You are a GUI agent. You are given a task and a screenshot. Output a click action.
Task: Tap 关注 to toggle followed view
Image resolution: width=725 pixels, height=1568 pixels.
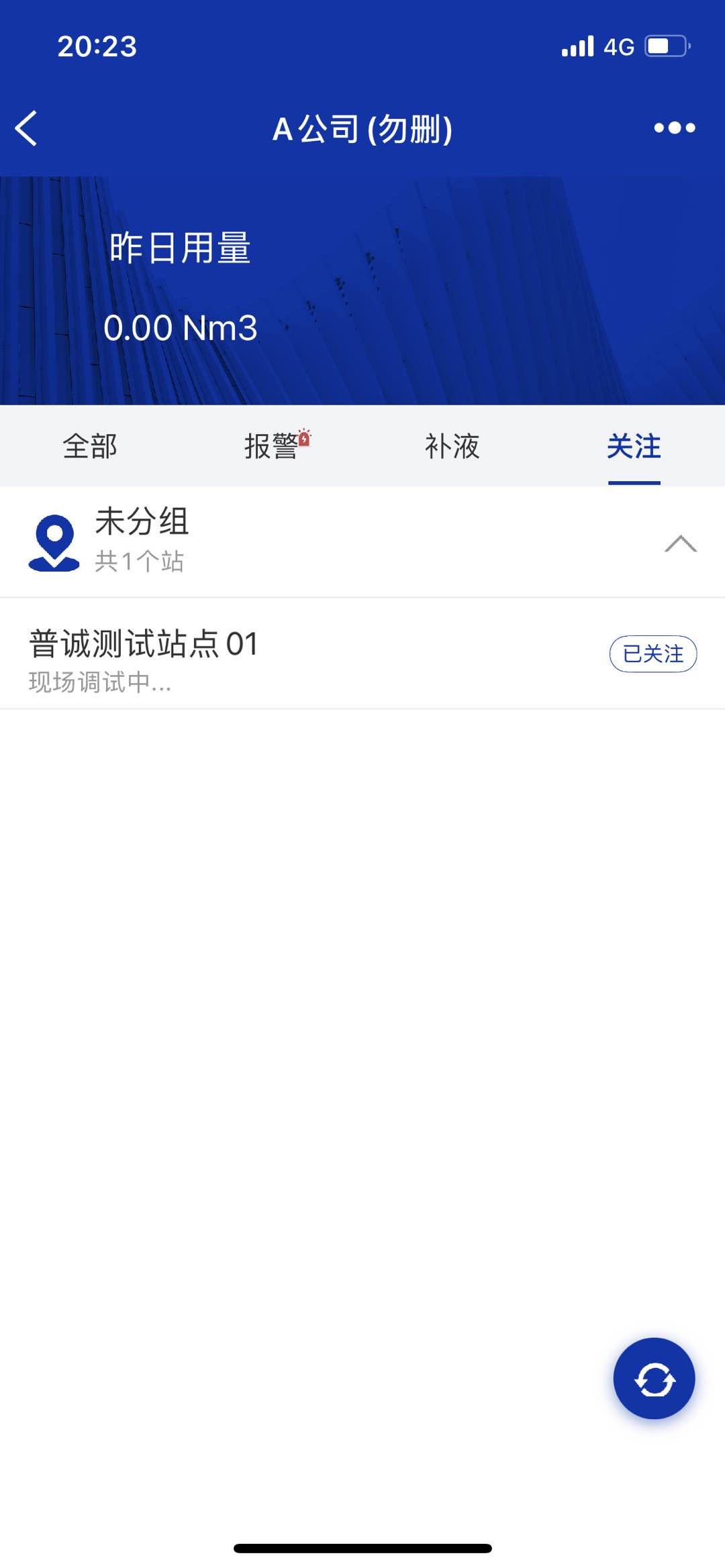pyautogui.click(x=634, y=446)
